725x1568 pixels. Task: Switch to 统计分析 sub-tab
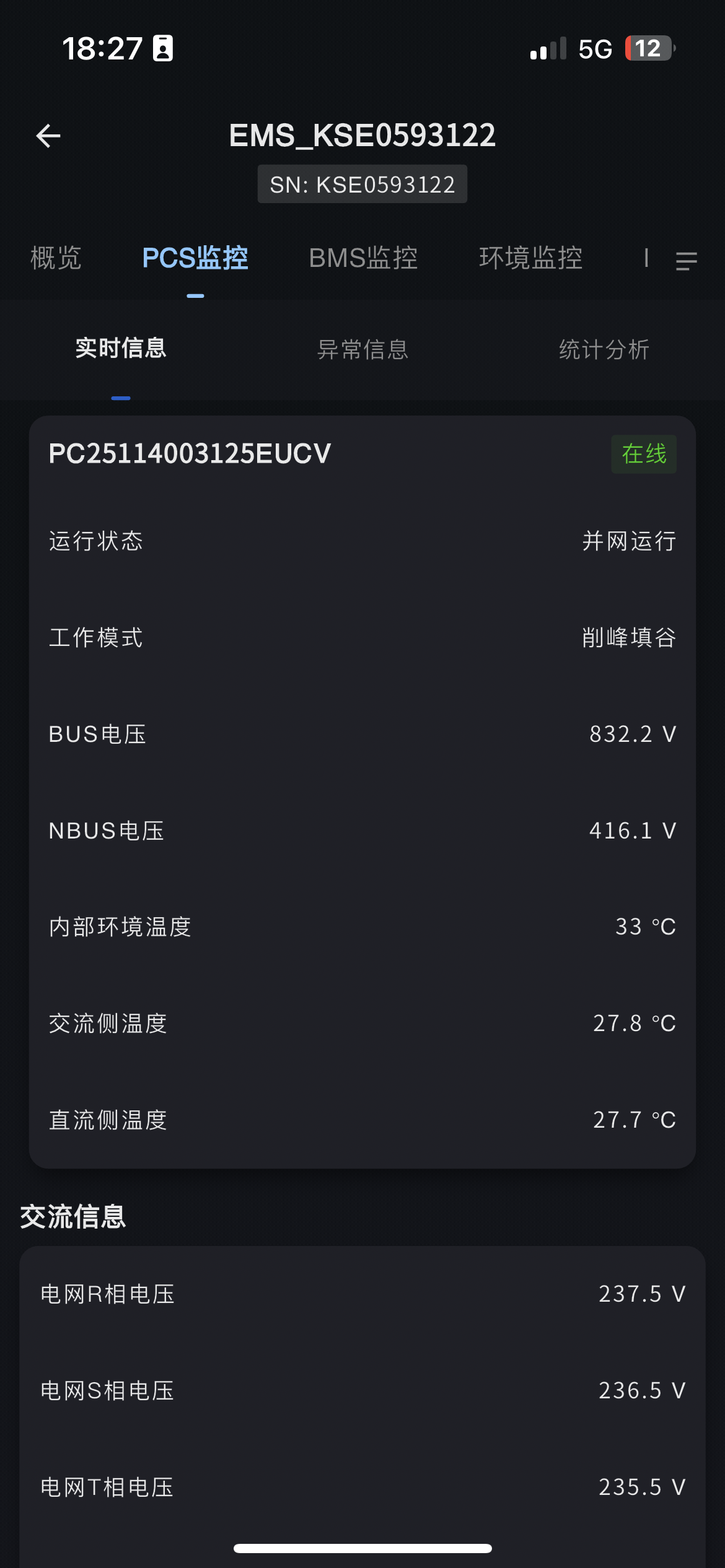(604, 349)
